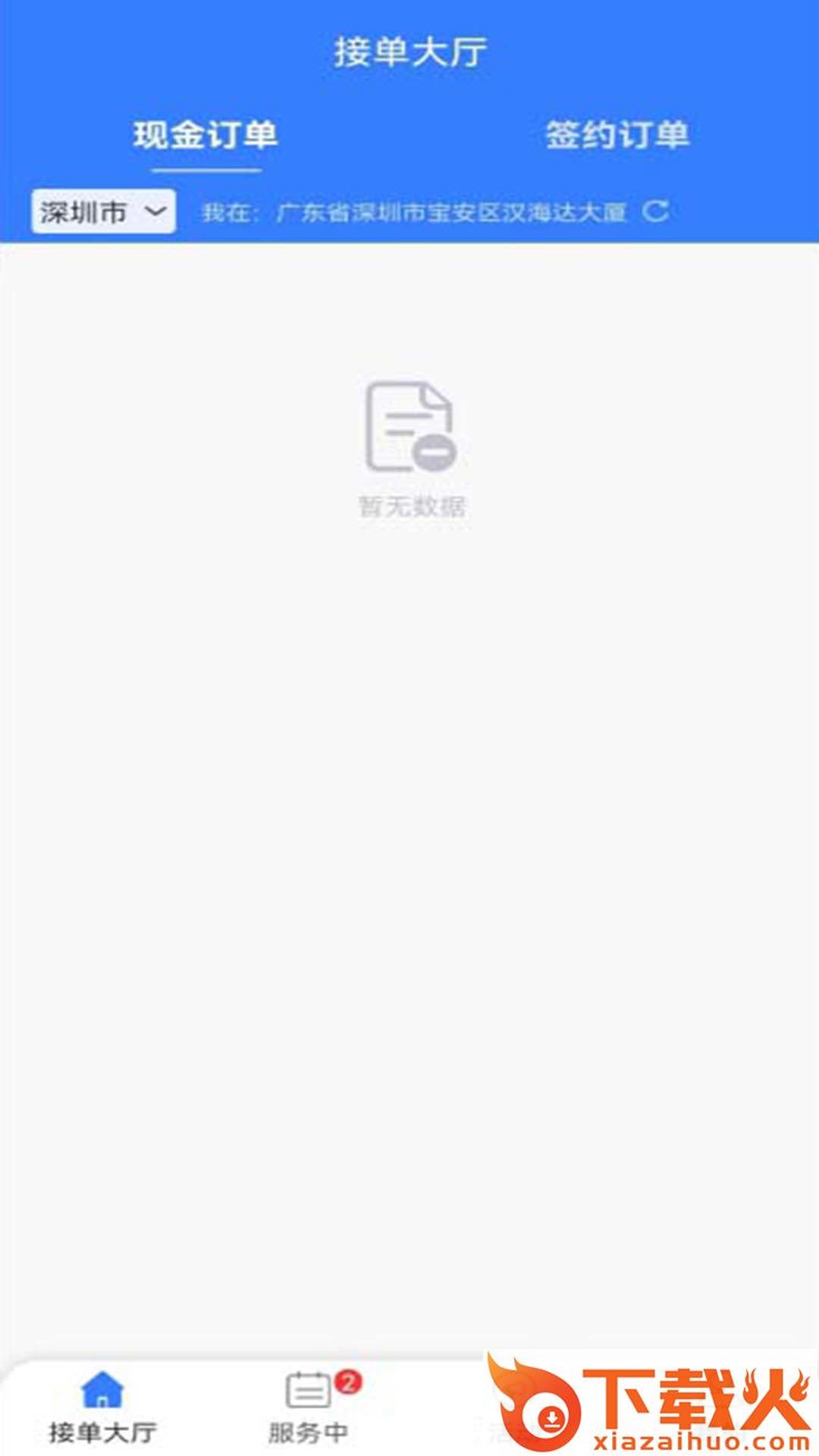The width and height of the screenshot is (819, 1456).
Task: Open the 接单大厅 bottom tab
Action: pos(102,1407)
